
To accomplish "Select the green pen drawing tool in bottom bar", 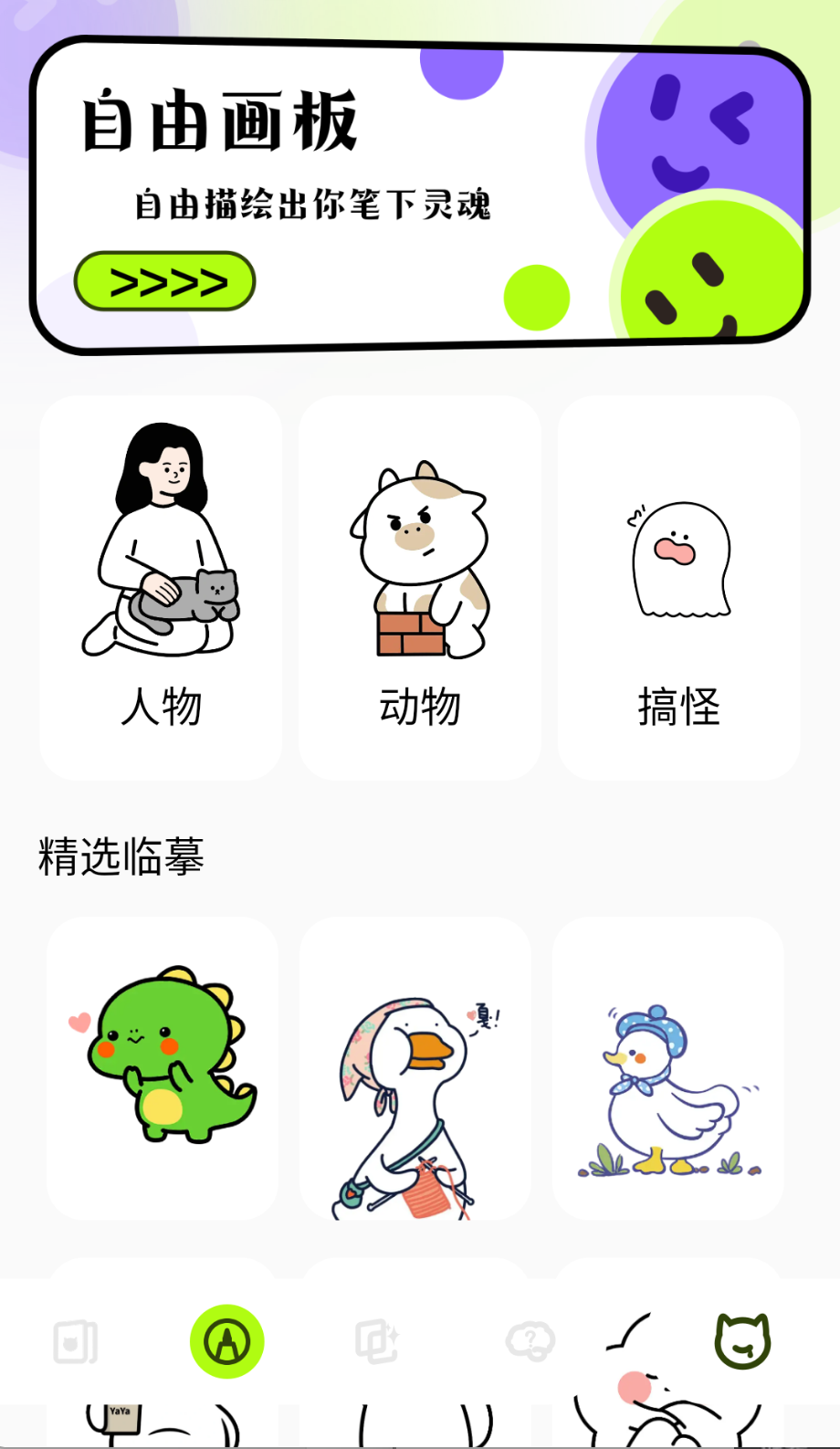I will click(x=226, y=1340).
